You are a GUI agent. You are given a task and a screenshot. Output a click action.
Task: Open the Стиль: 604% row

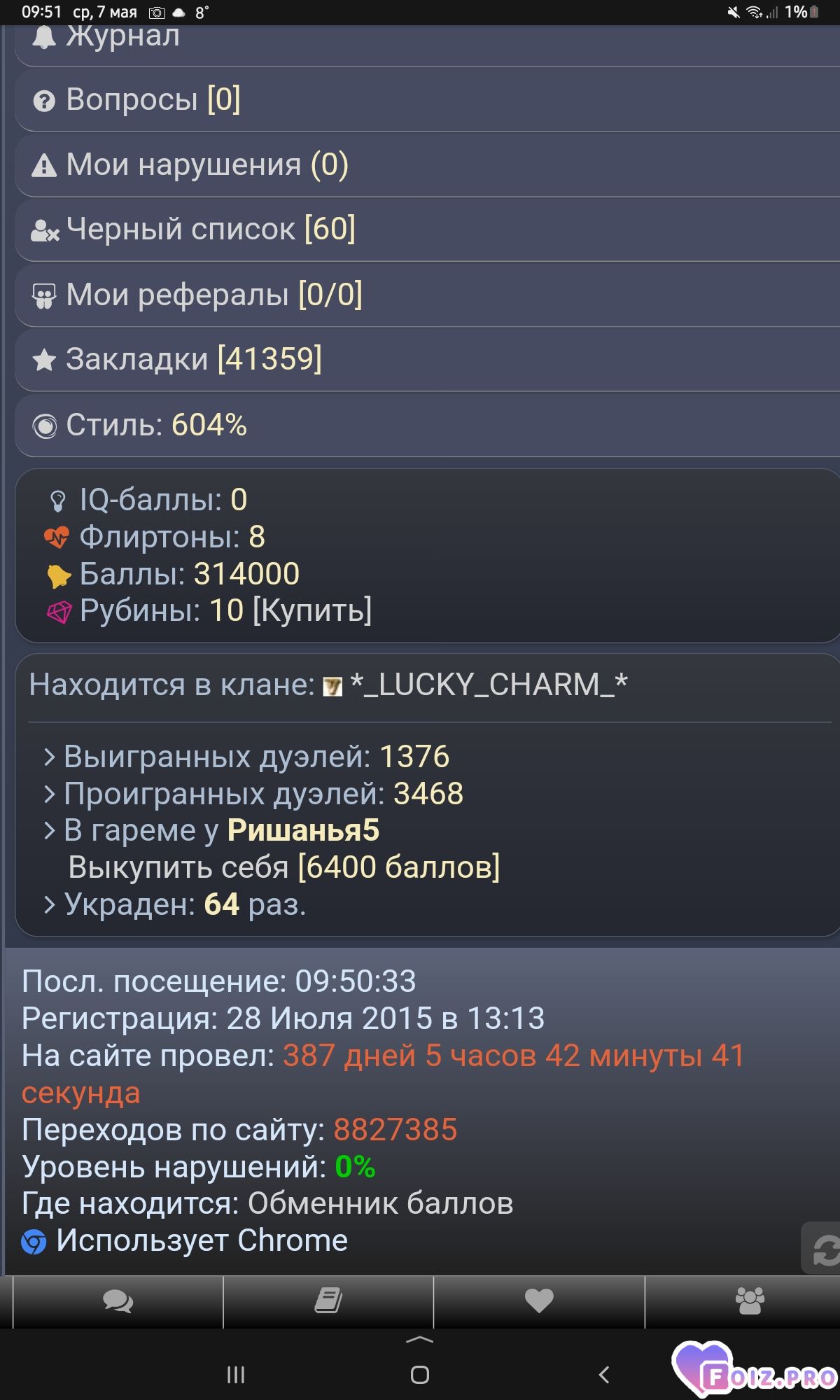point(427,426)
